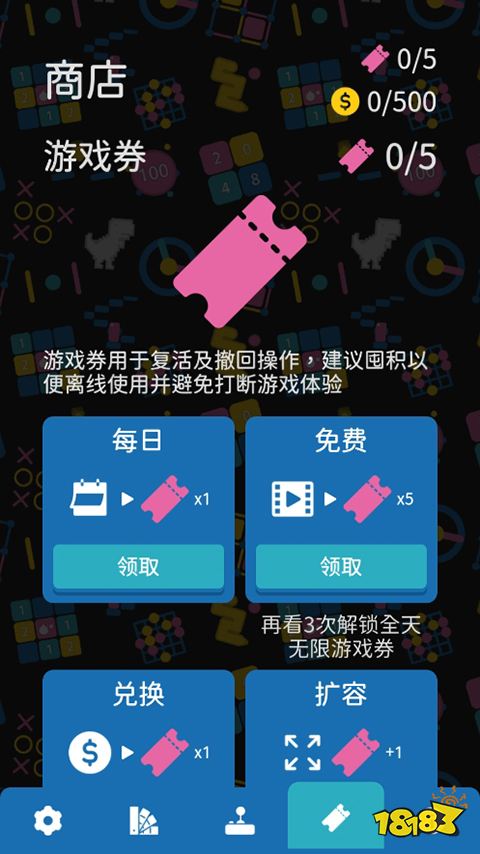The width and height of the screenshot is (480, 854).
Task: Select the ticket shop tab
Action: [336, 818]
